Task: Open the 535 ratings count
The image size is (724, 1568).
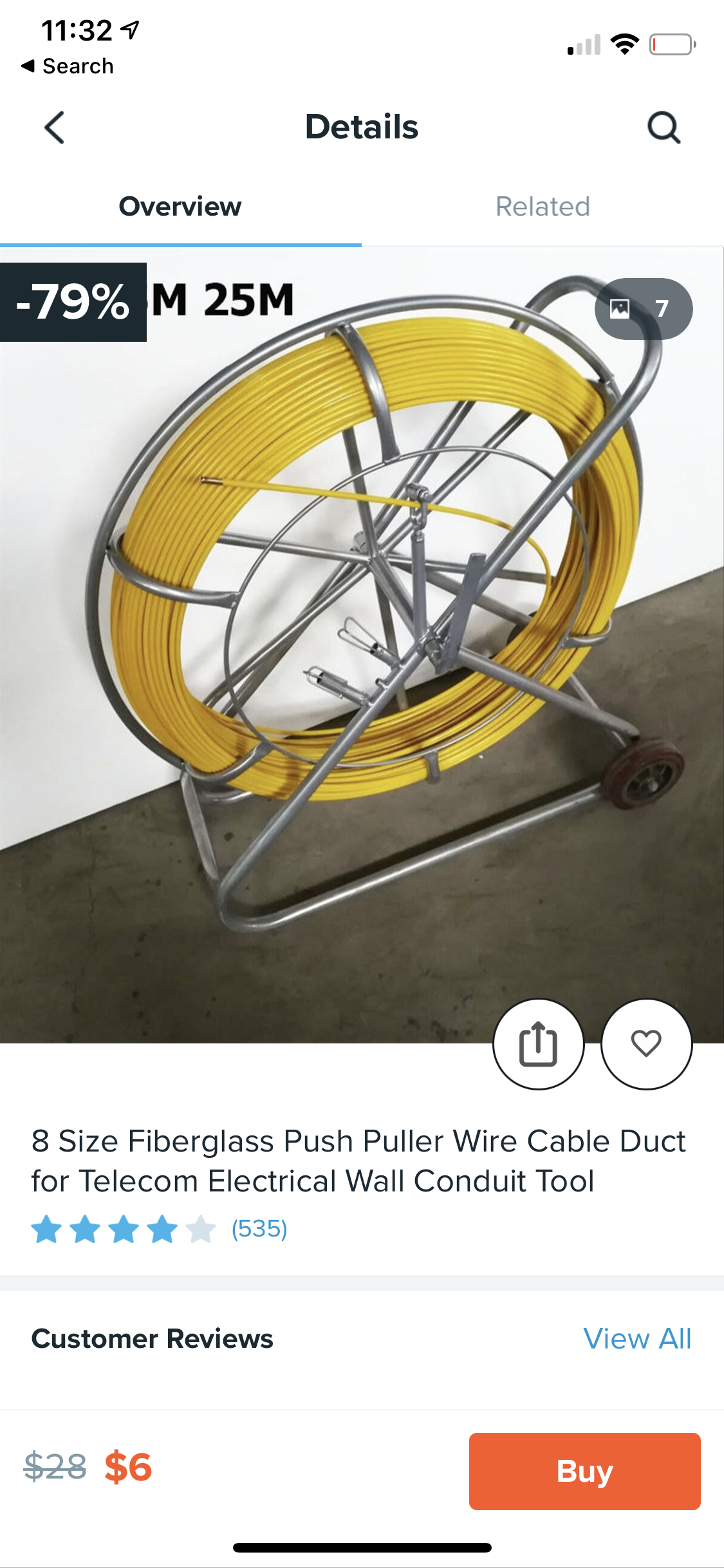Action: tap(259, 1229)
